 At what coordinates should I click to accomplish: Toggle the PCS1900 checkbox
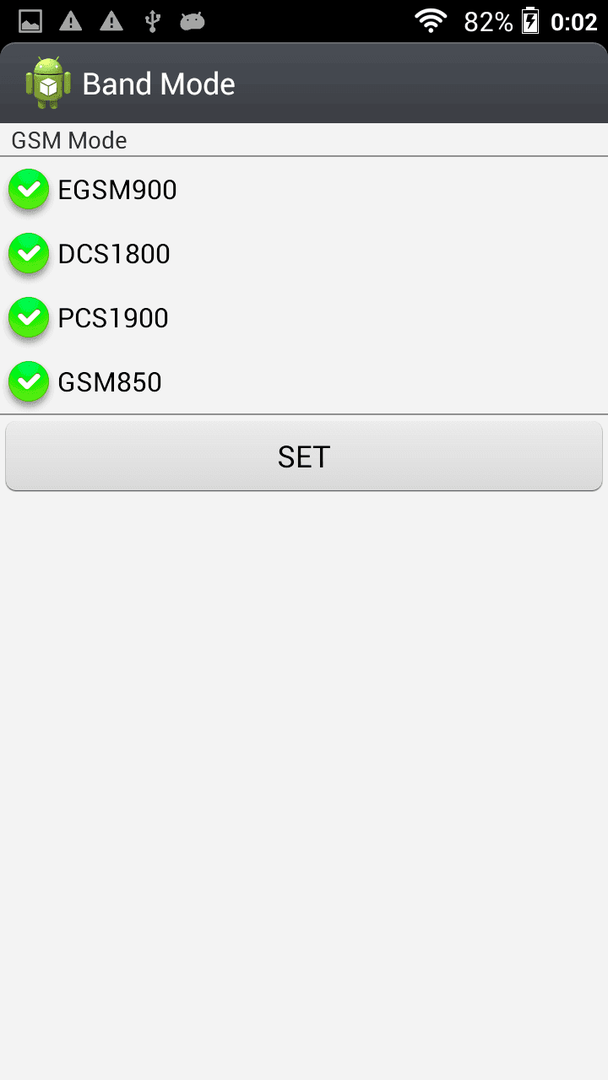(29, 318)
